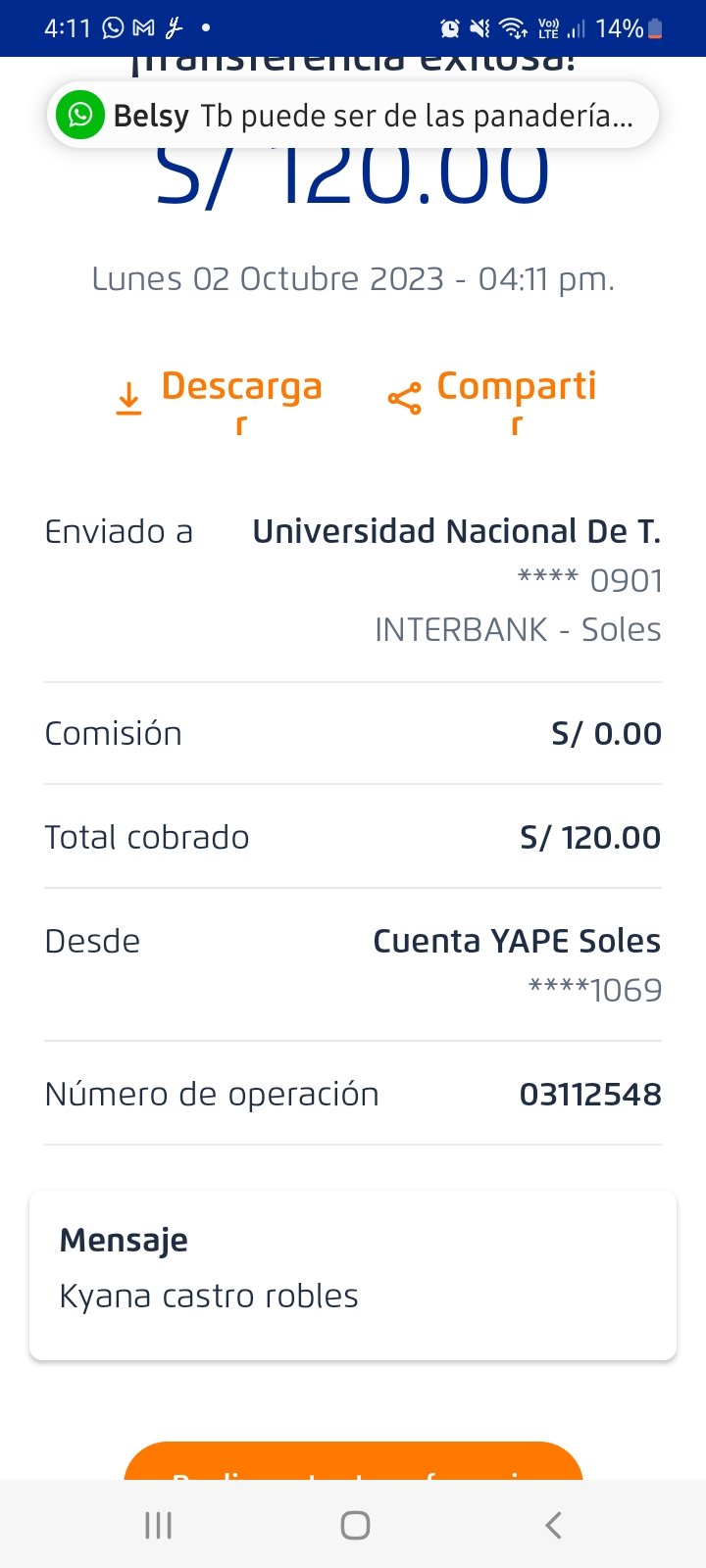The image size is (706, 1568).
Task: Share the receipt via Compartir
Action: tap(494, 397)
